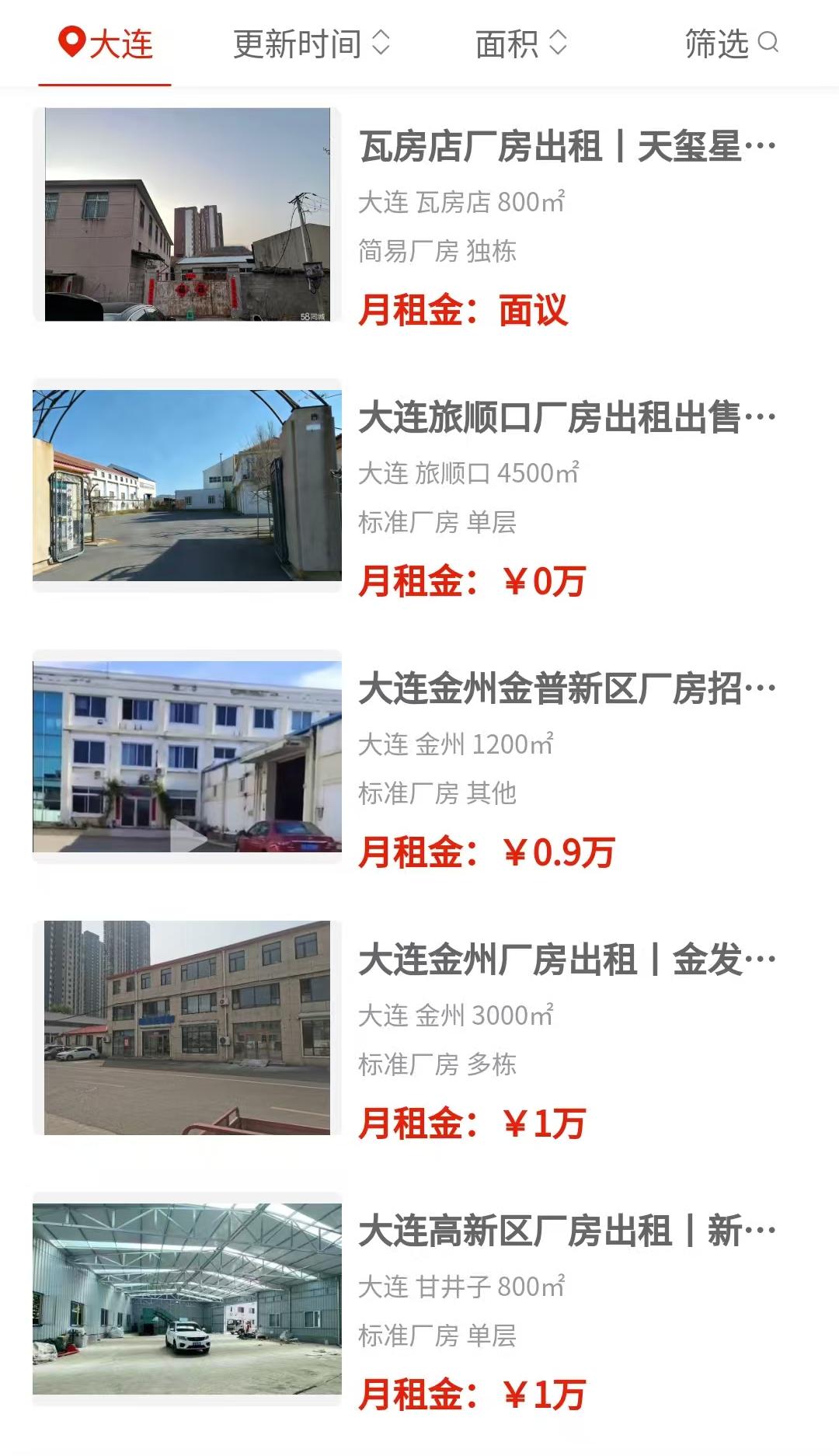Open the 筛选 filter search
This screenshot has height=1456, width=839.
[730, 44]
